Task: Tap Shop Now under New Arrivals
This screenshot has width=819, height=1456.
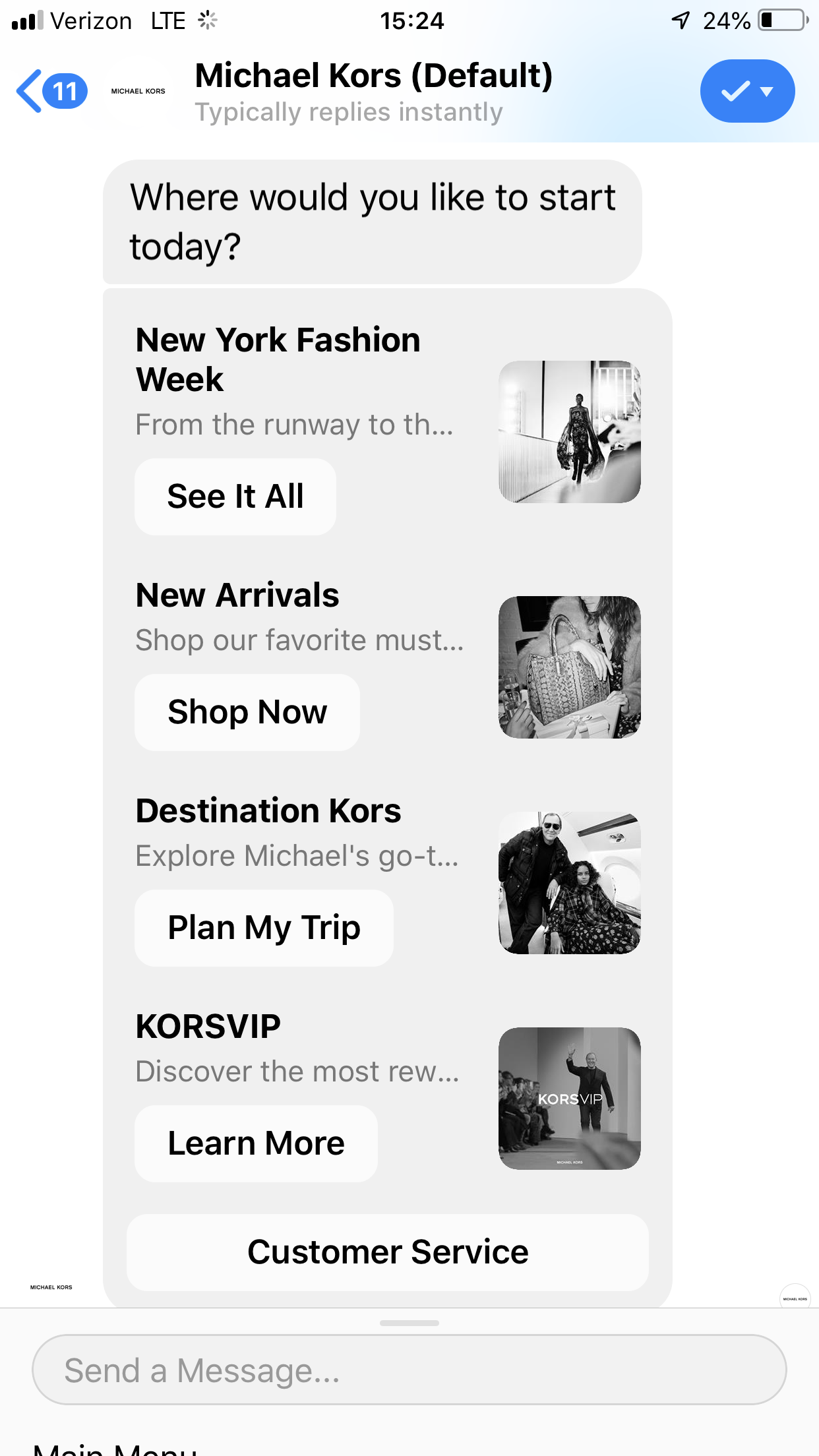Action: 247,712
